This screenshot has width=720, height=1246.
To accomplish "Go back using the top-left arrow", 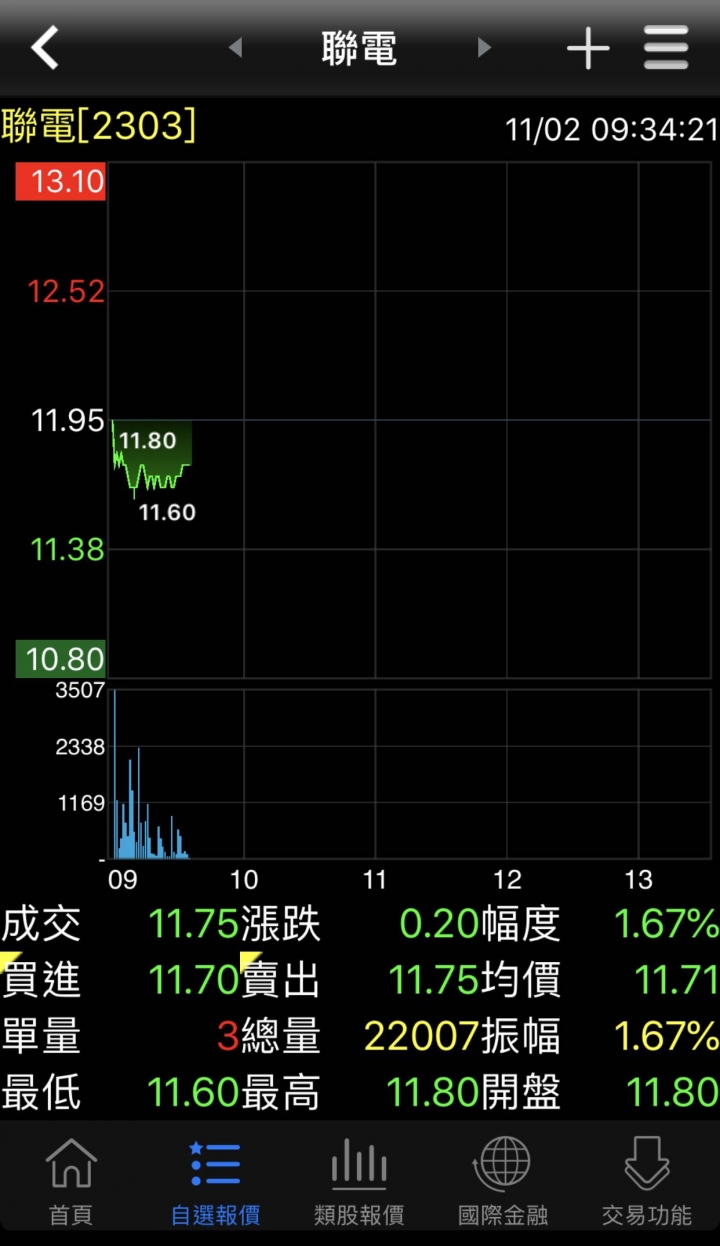I will [x=45, y=47].
